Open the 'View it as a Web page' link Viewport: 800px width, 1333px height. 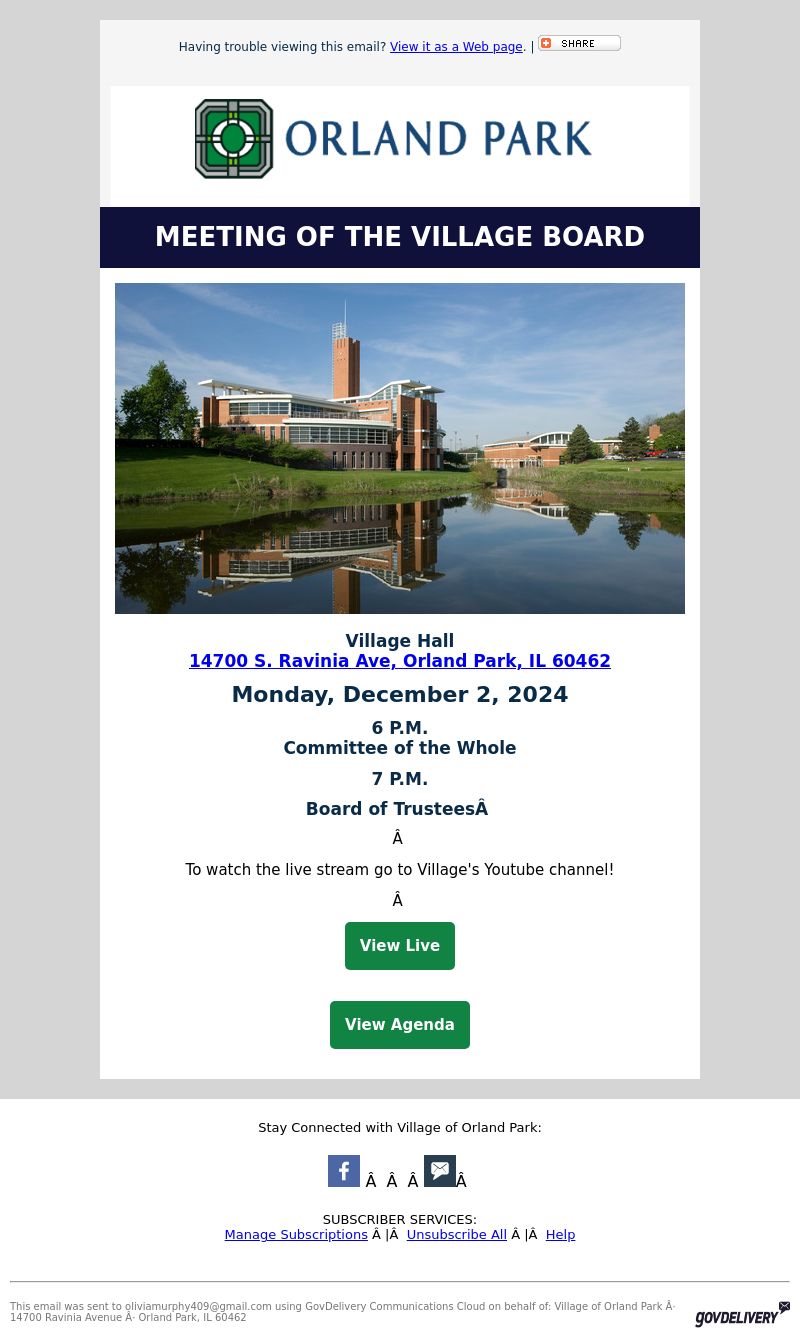pos(456,47)
